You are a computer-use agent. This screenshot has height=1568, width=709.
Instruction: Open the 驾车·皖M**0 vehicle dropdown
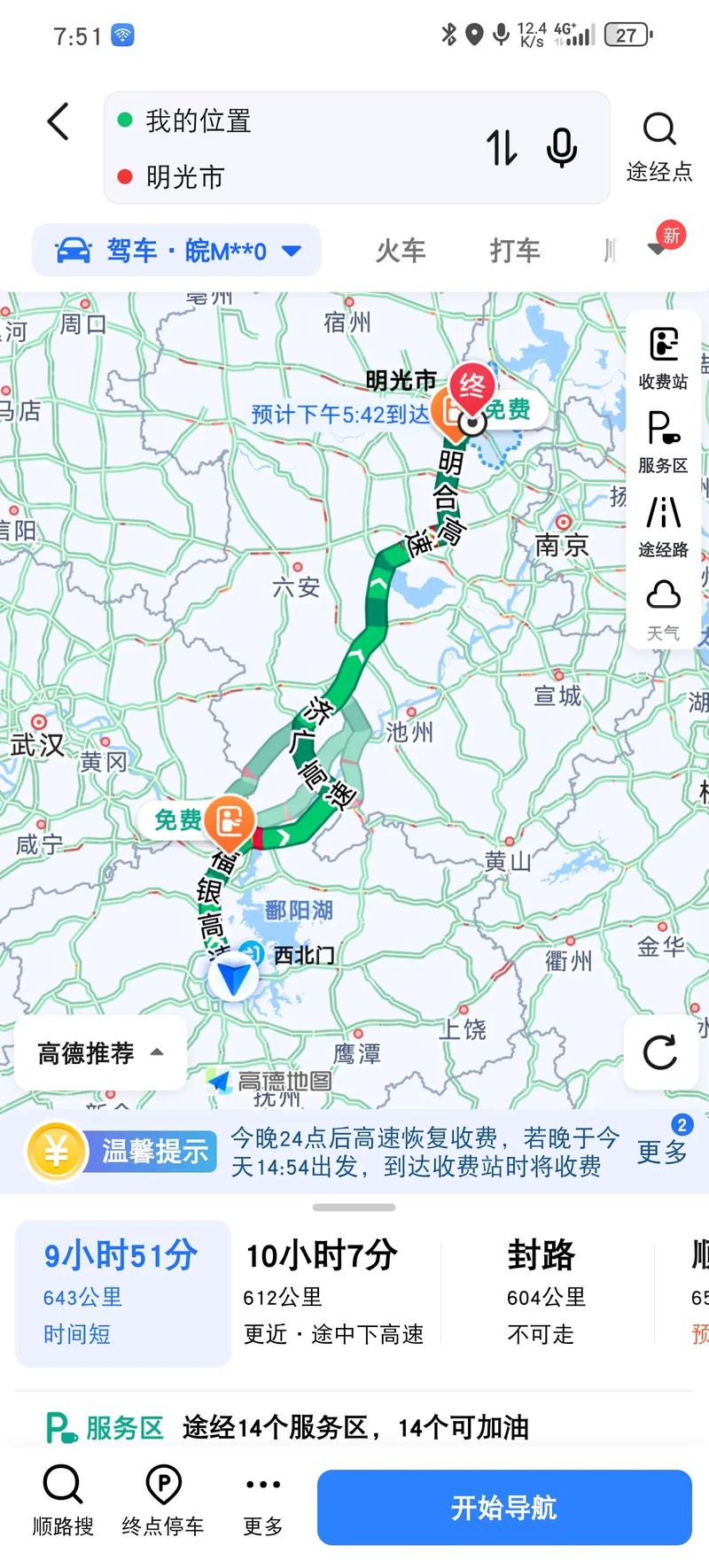coord(175,250)
